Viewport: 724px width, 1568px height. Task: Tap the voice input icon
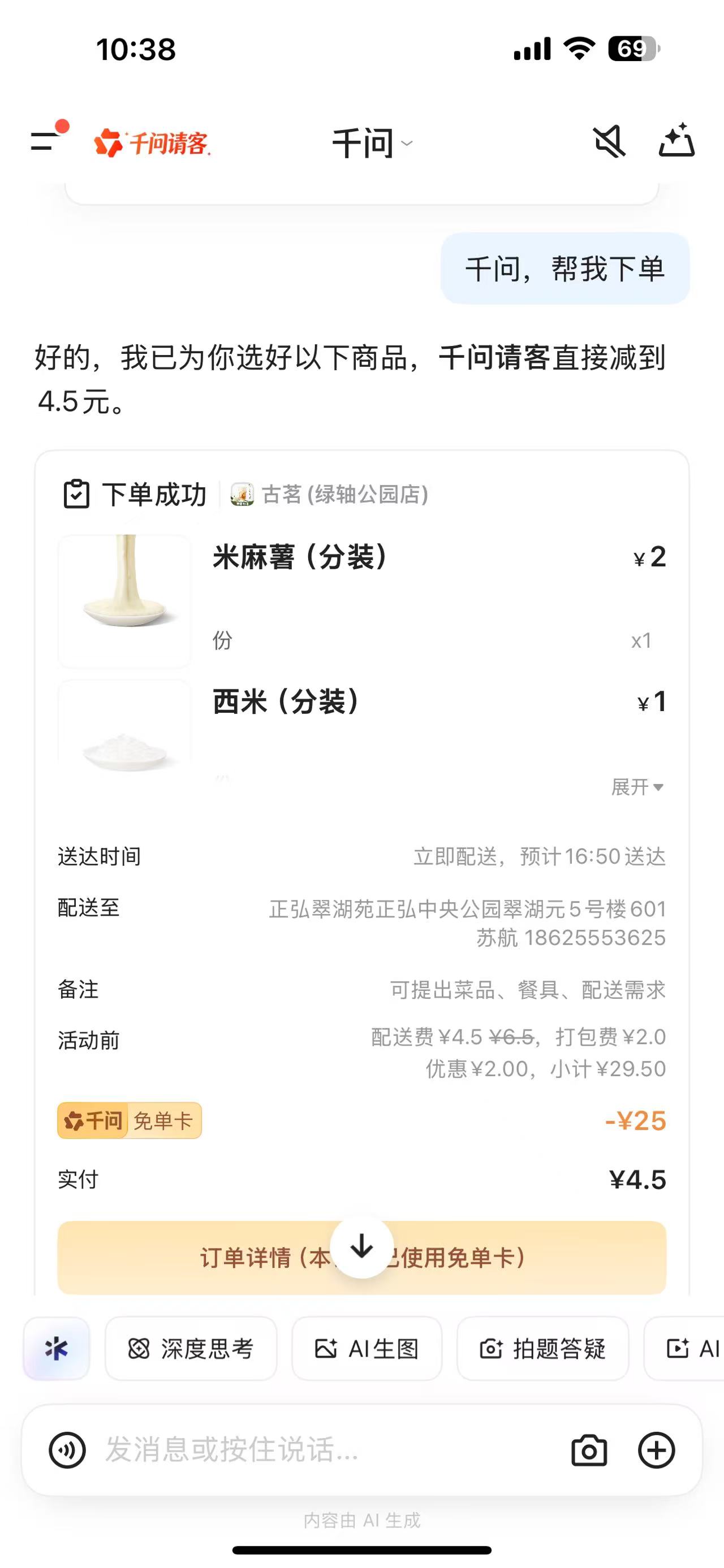coord(67,1450)
